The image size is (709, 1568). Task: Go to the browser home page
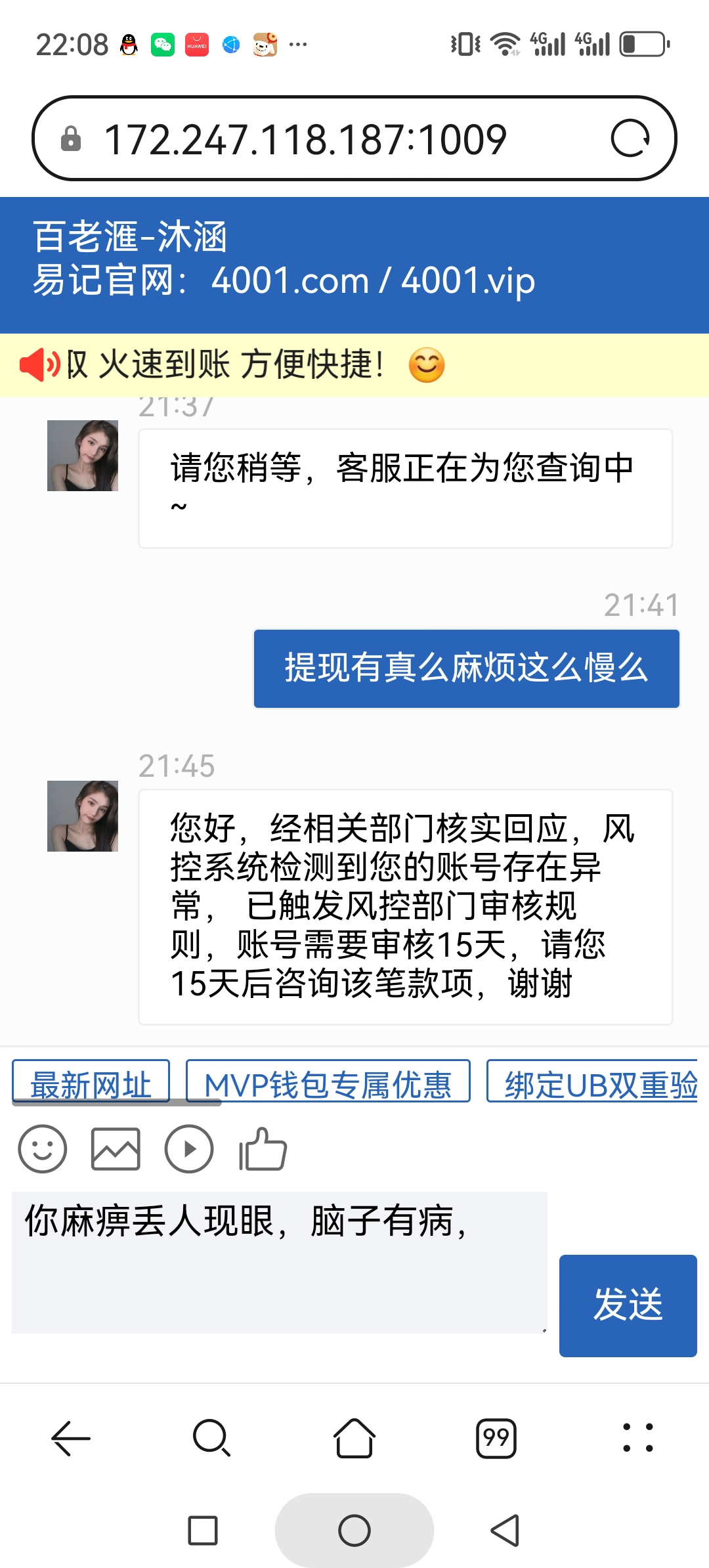[354, 1439]
